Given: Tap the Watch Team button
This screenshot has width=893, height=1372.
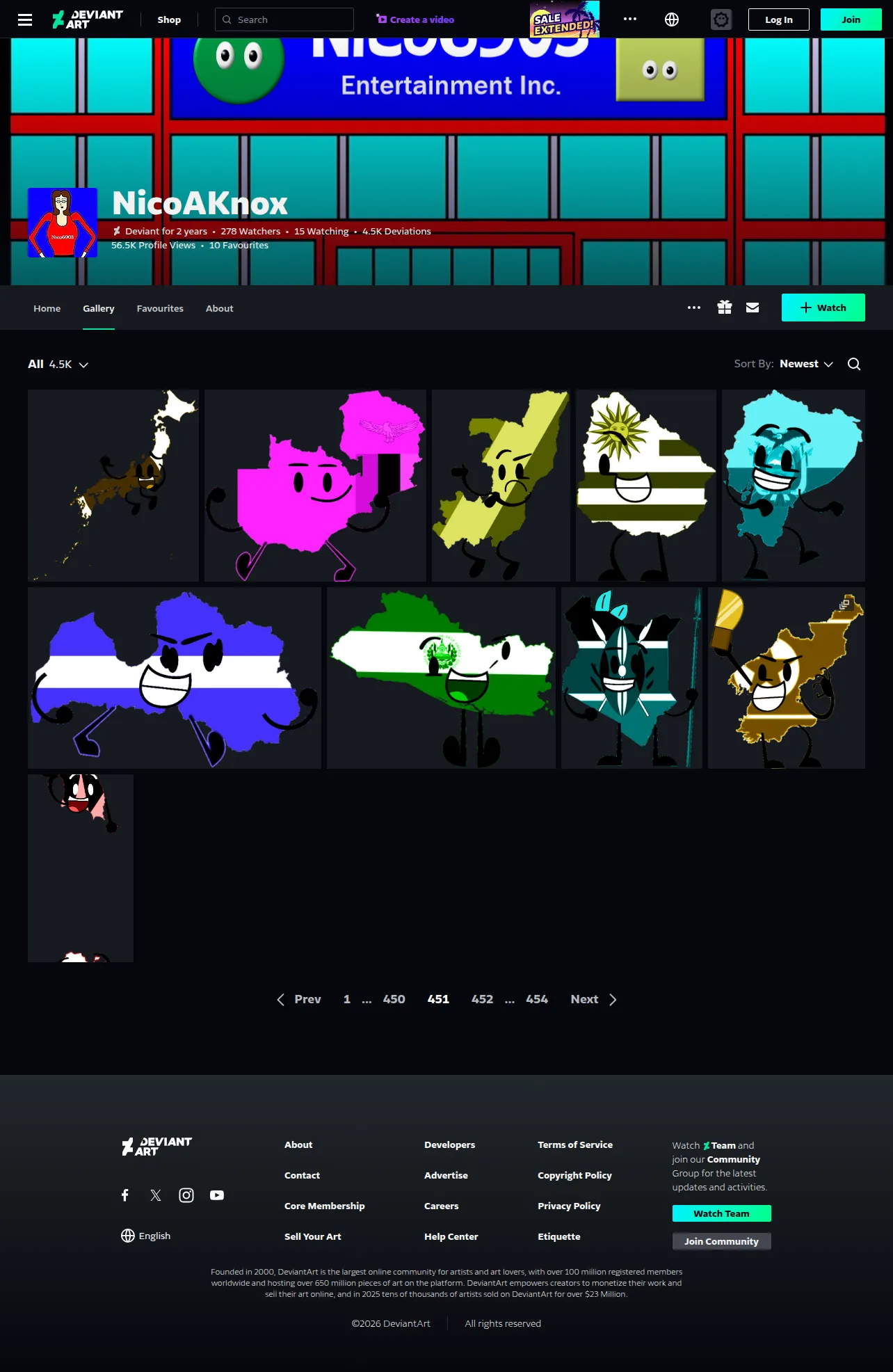Looking at the screenshot, I should [721, 1213].
